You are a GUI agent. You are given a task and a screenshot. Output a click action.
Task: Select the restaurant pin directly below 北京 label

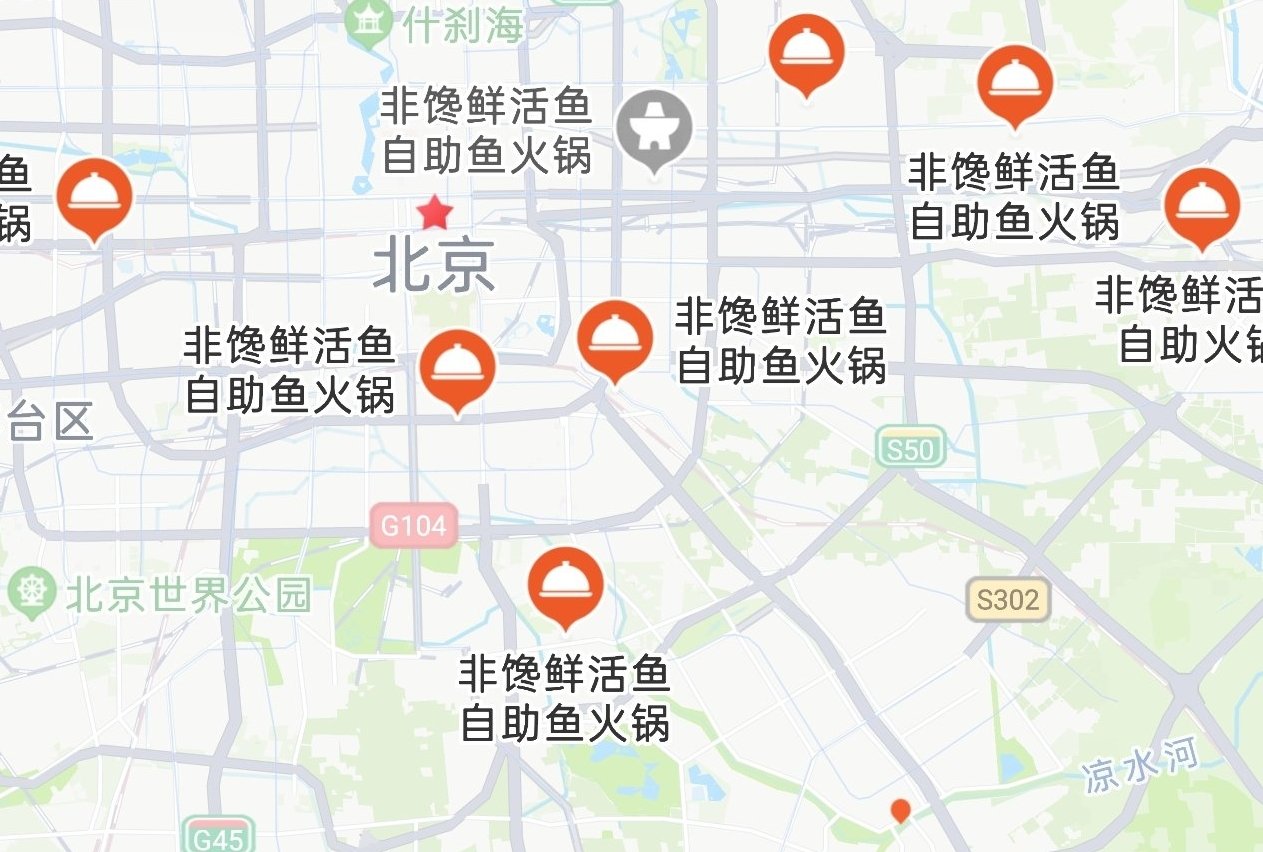tap(457, 368)
